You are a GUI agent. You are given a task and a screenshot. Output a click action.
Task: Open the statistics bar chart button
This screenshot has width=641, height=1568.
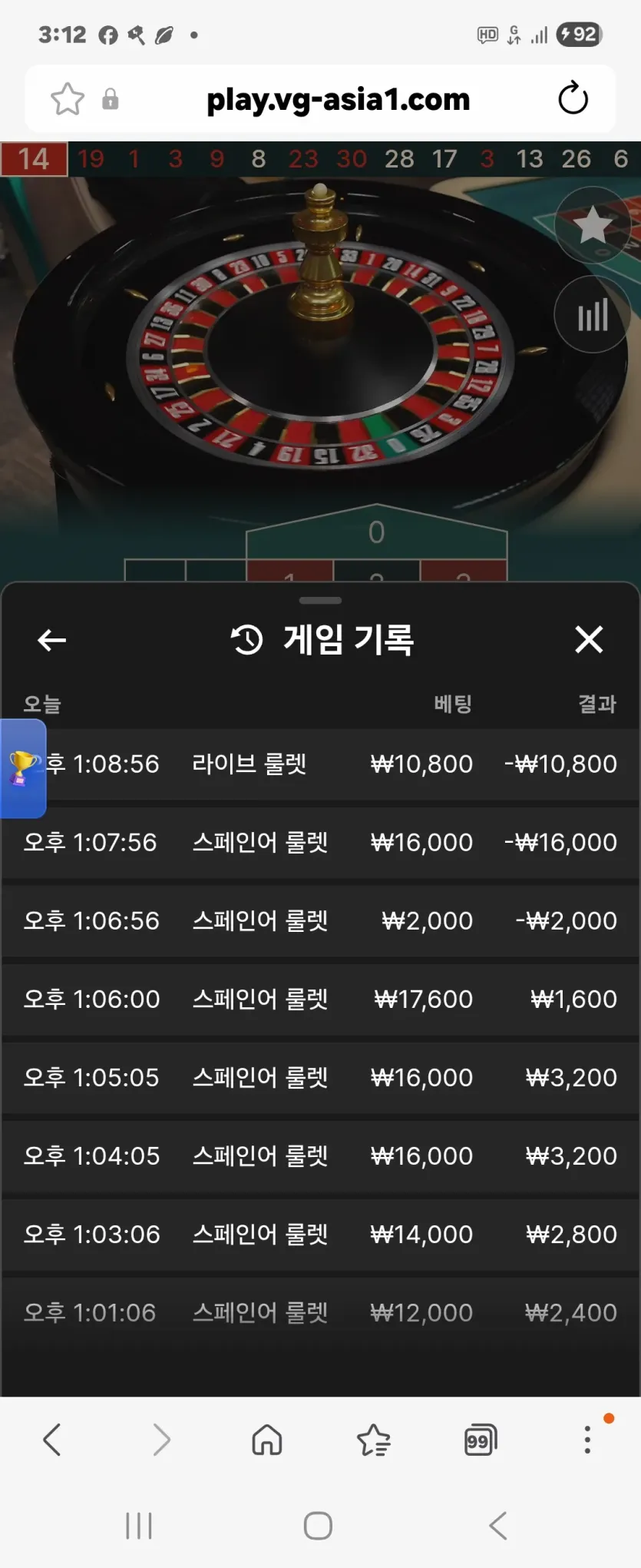tap(593, 314)
